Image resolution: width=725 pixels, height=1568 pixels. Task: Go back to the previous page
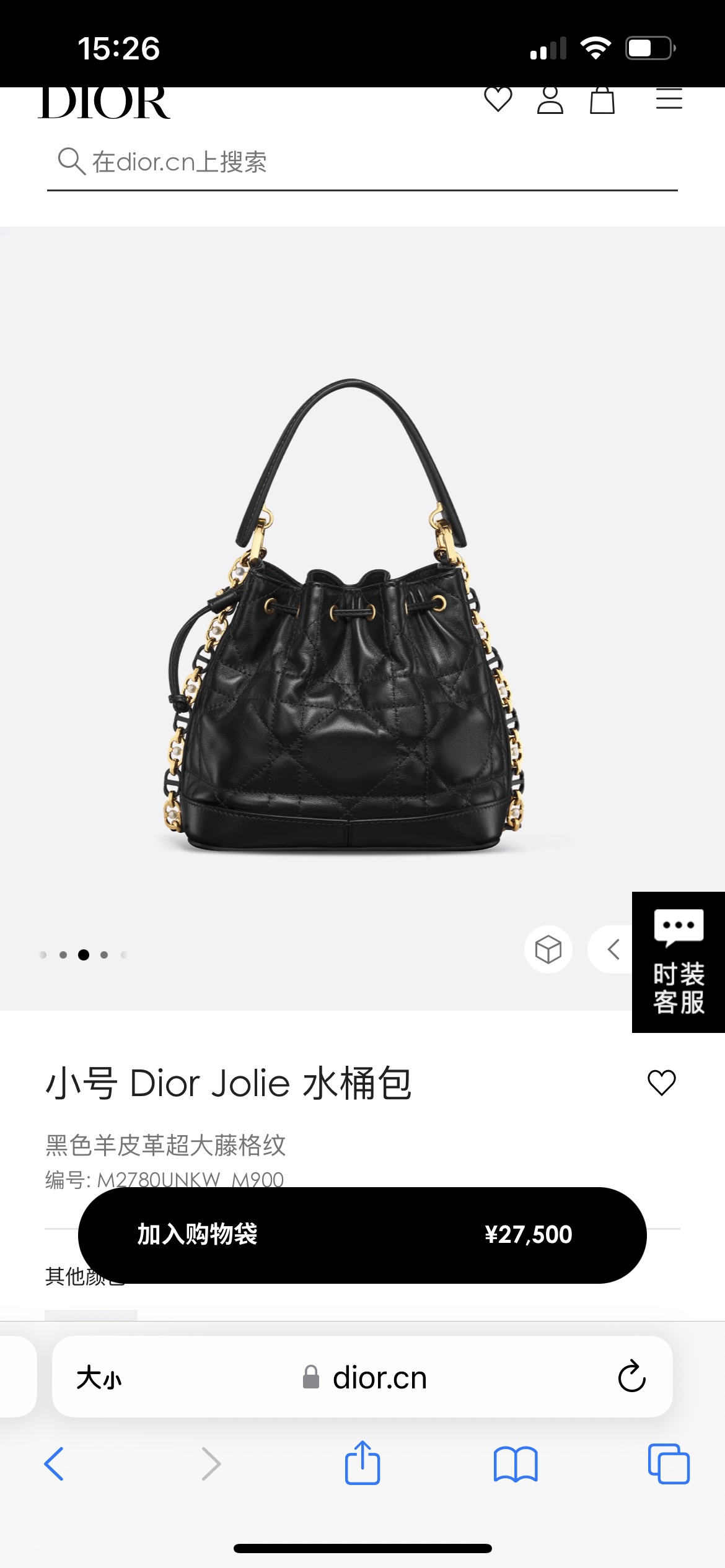click(x=54, y=1464)
